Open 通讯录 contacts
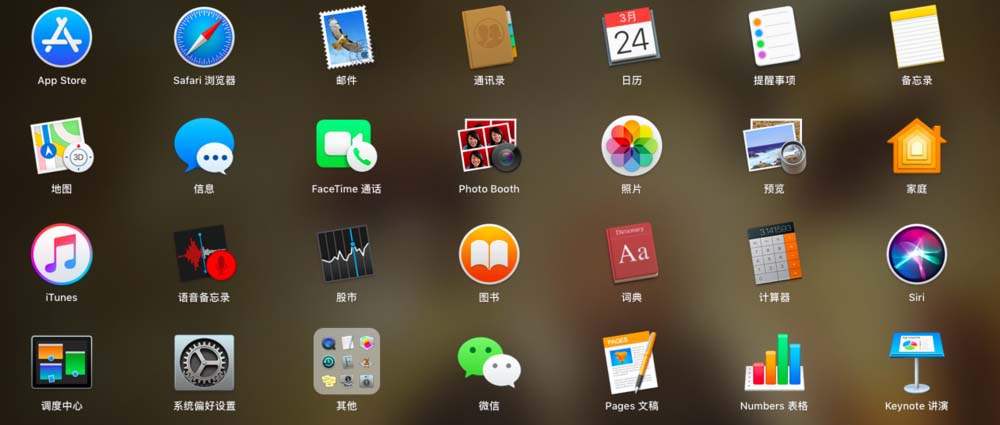Image resolution: width=1000 pixels, height=425 pixels. pyautogui.click(x=489, y=38)
